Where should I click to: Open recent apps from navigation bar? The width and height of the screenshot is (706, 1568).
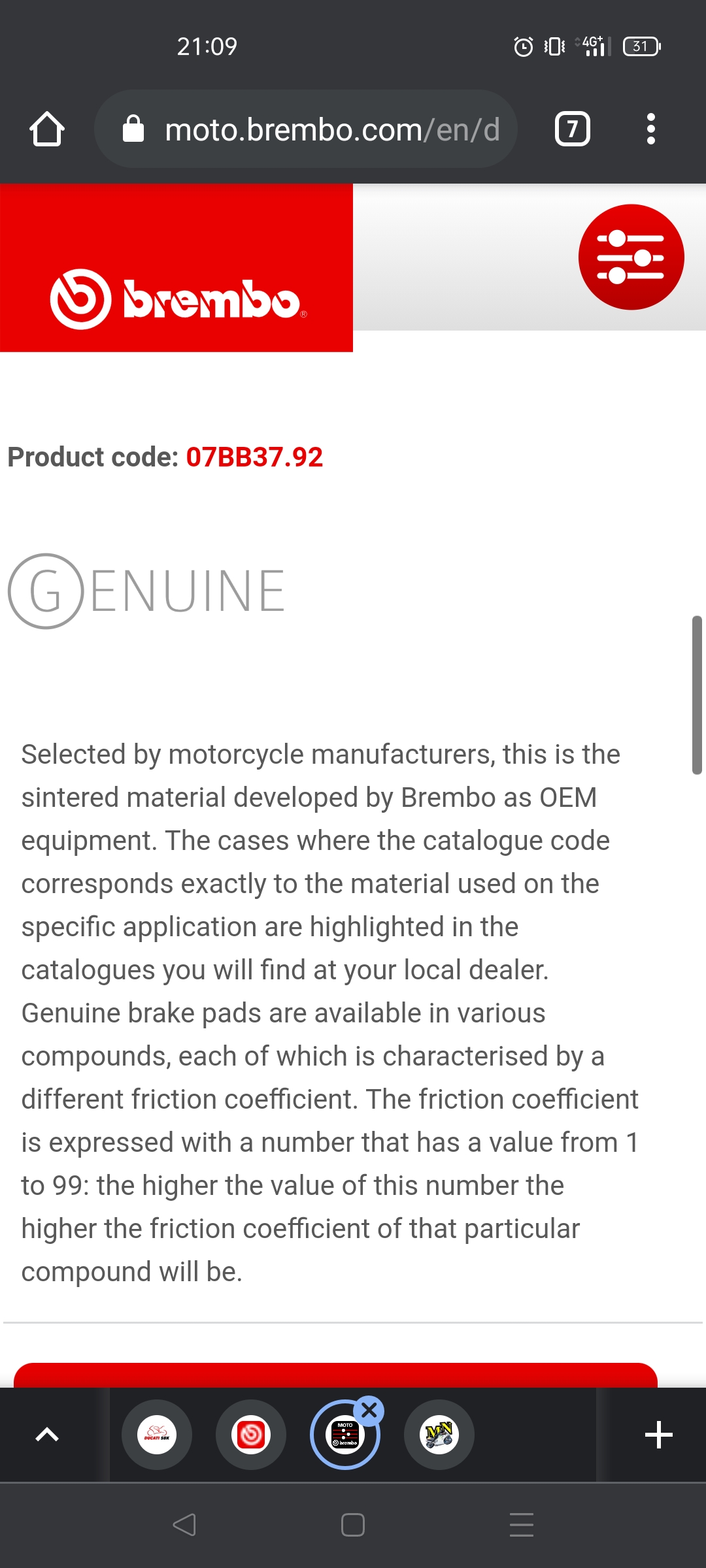point(522,1524)
